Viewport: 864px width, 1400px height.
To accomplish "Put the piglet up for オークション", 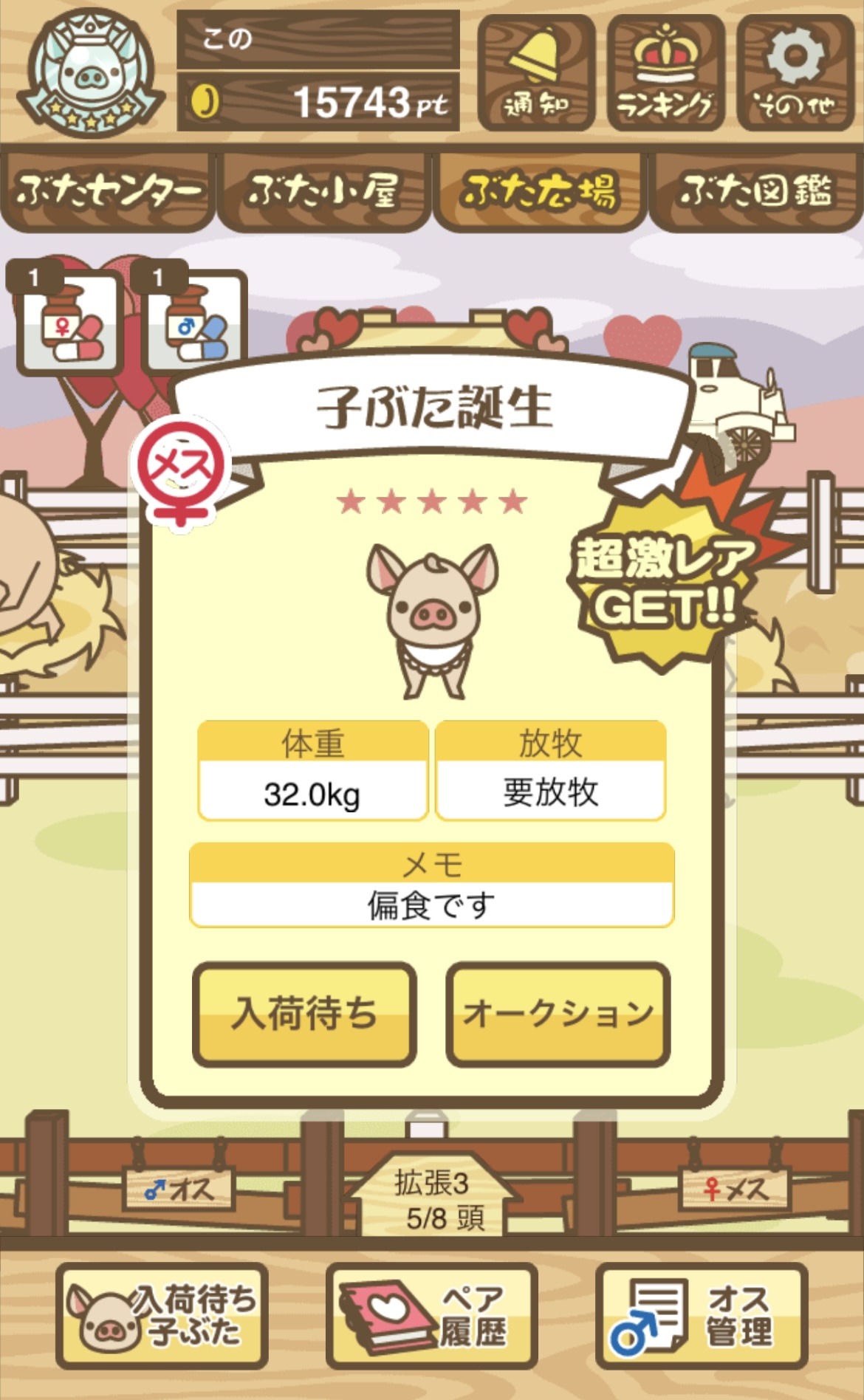I will (x=558, y=1013).
